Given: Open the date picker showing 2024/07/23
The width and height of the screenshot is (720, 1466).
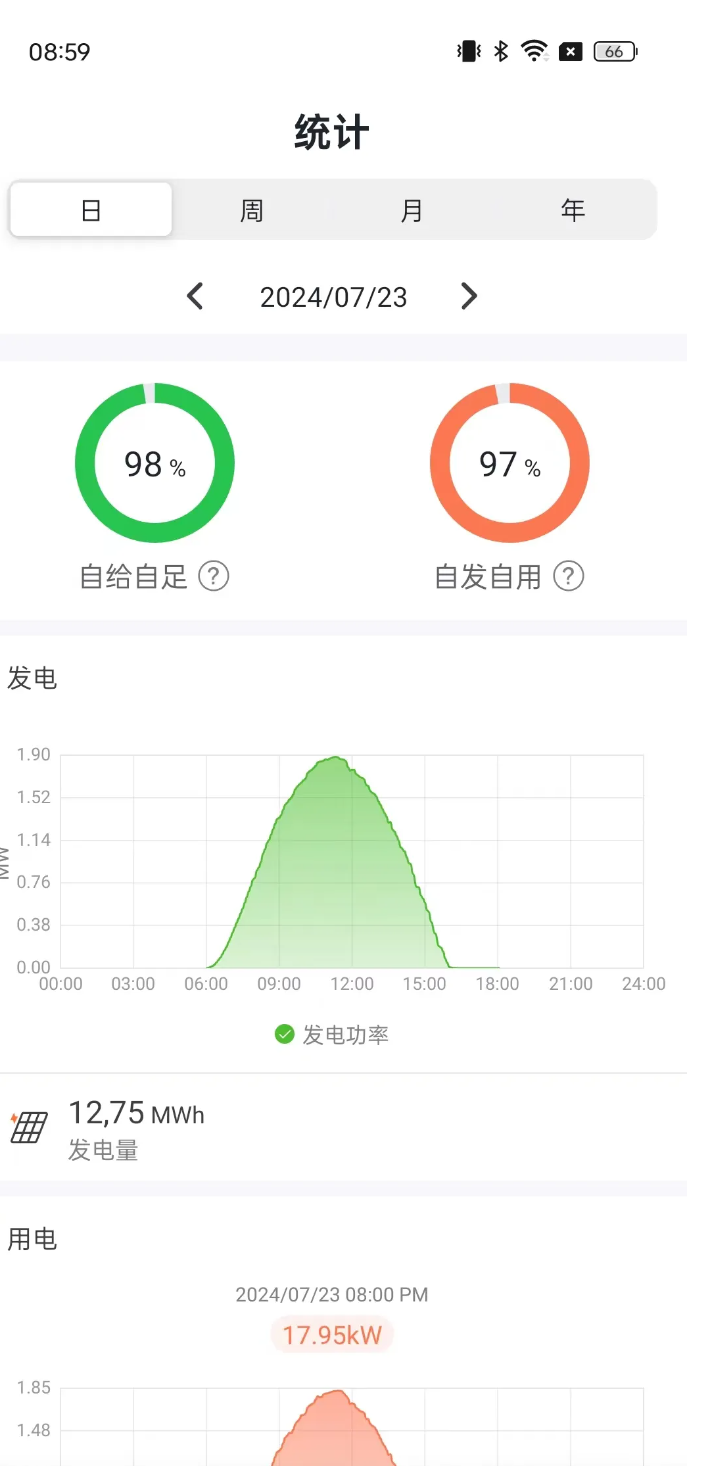Looking at the screenshot, I should [x=333, y=297].
